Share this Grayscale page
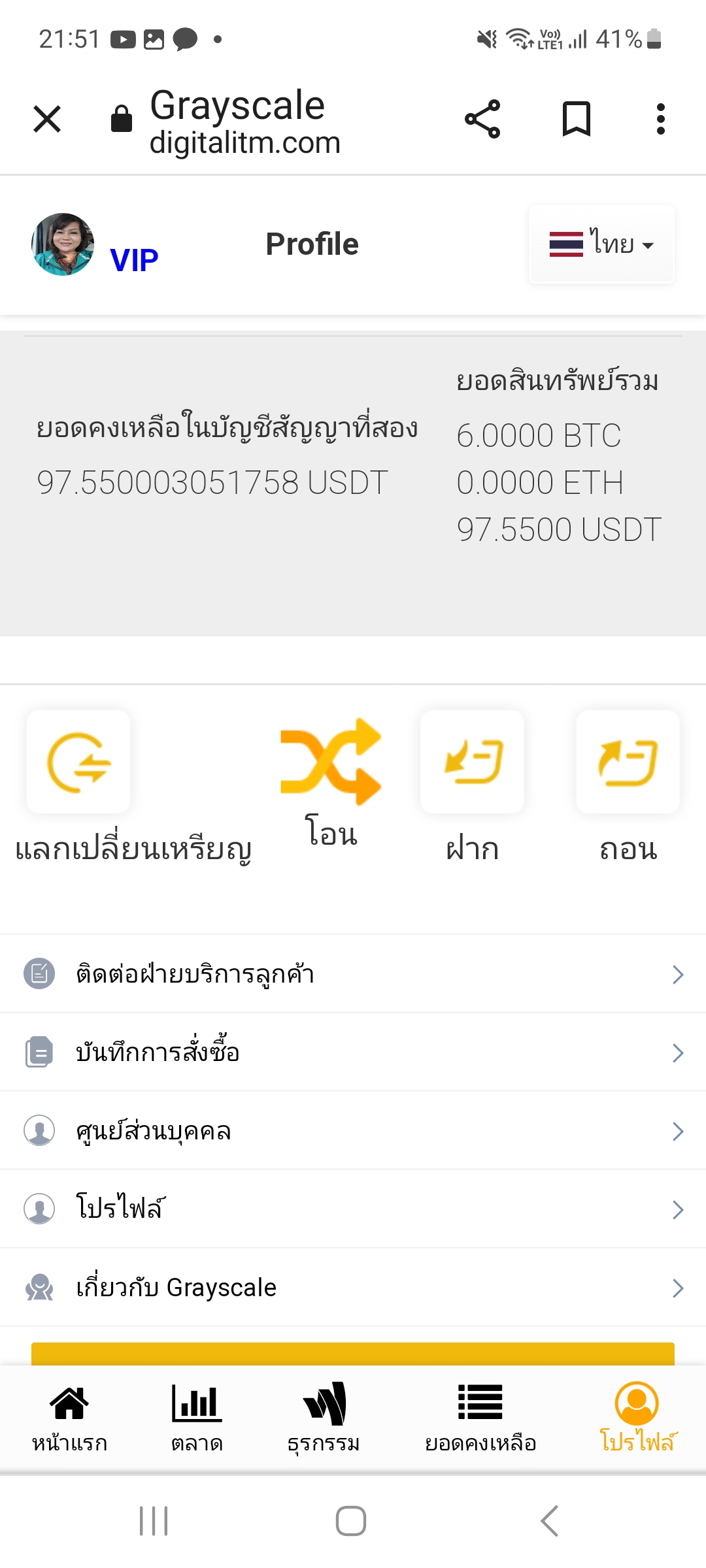 click(482, 119)
